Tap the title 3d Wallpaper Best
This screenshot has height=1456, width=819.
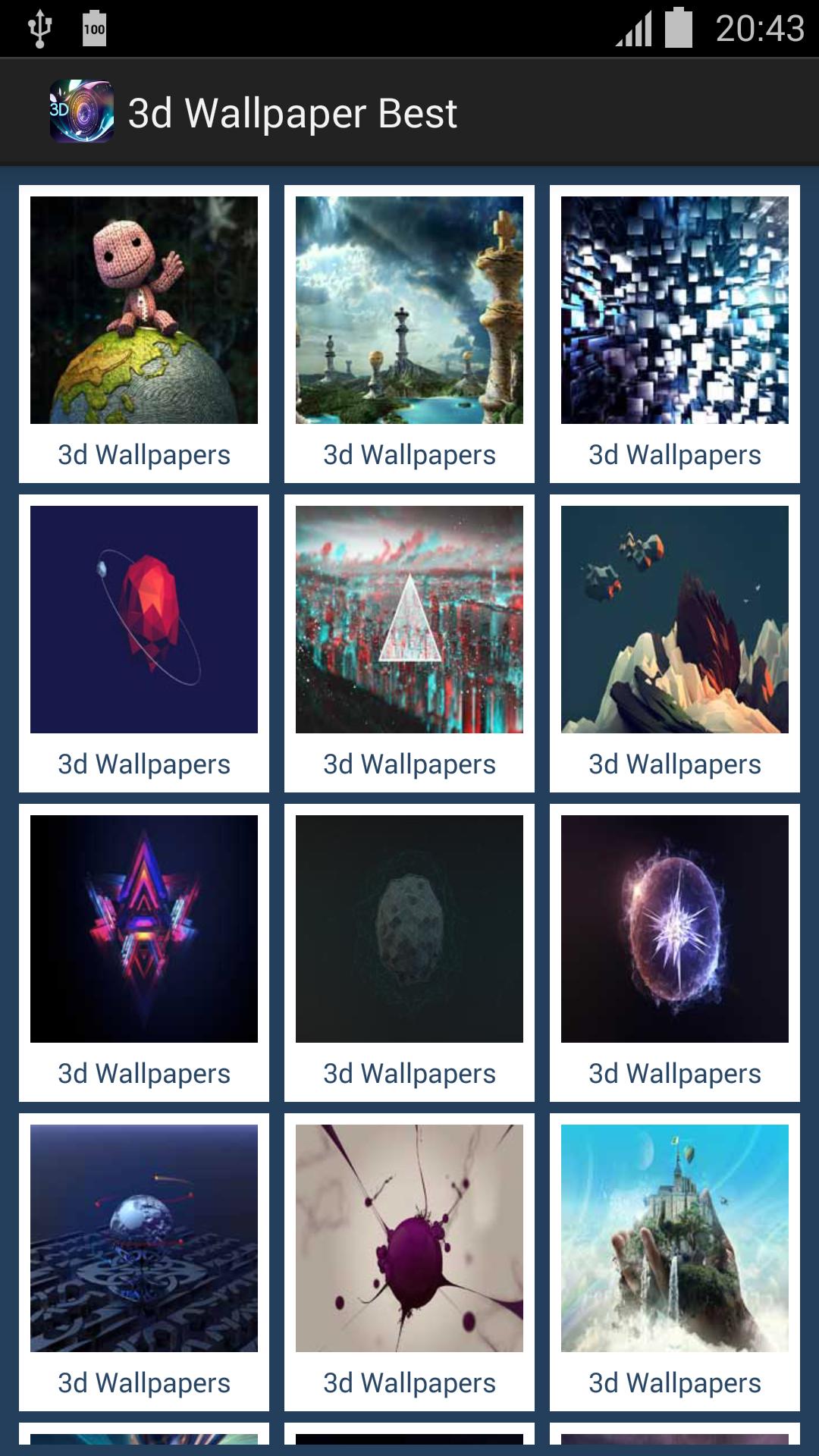click(x=293, y=112)
